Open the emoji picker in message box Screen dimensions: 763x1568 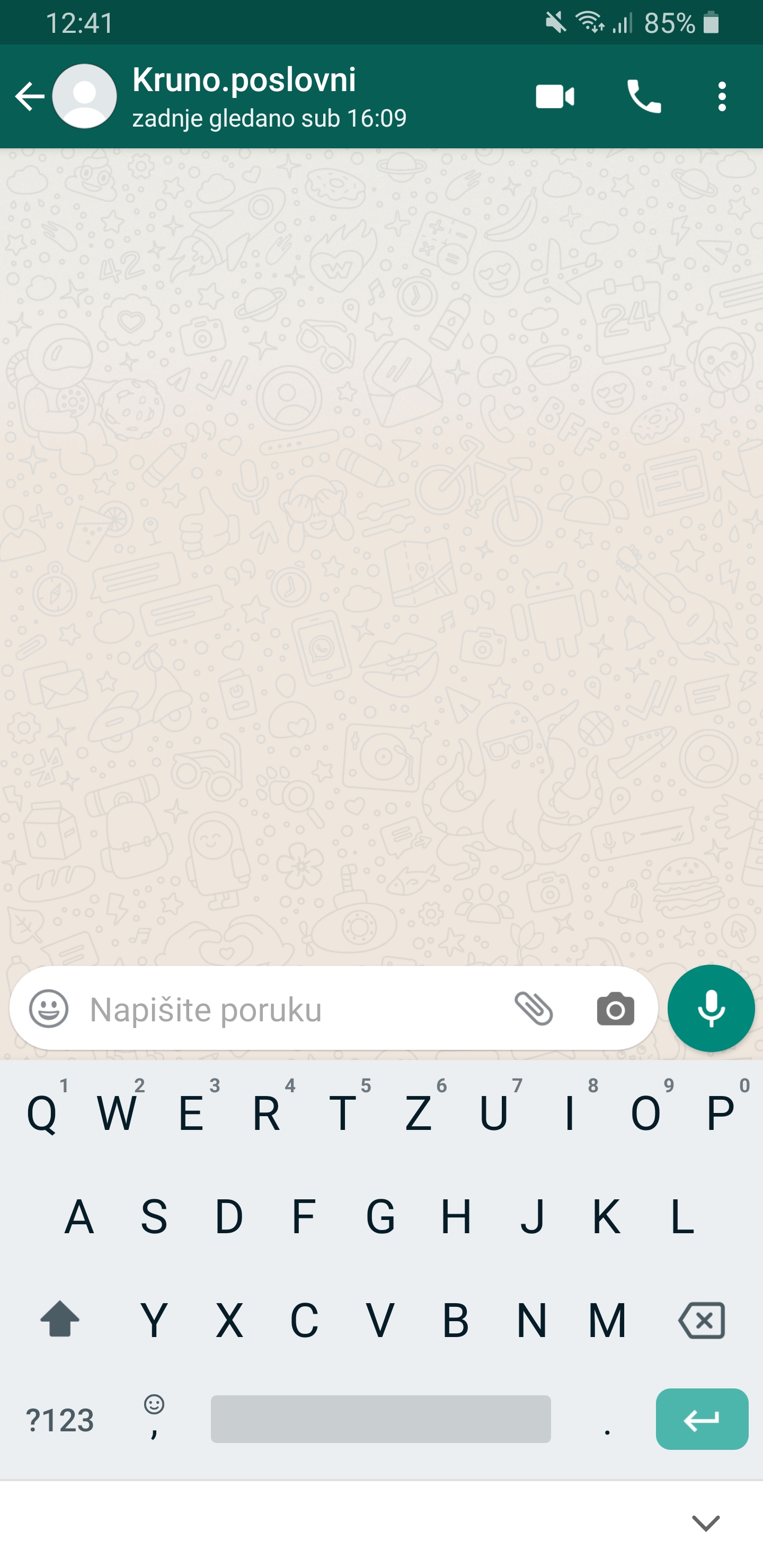click(x=49, y=1009)
